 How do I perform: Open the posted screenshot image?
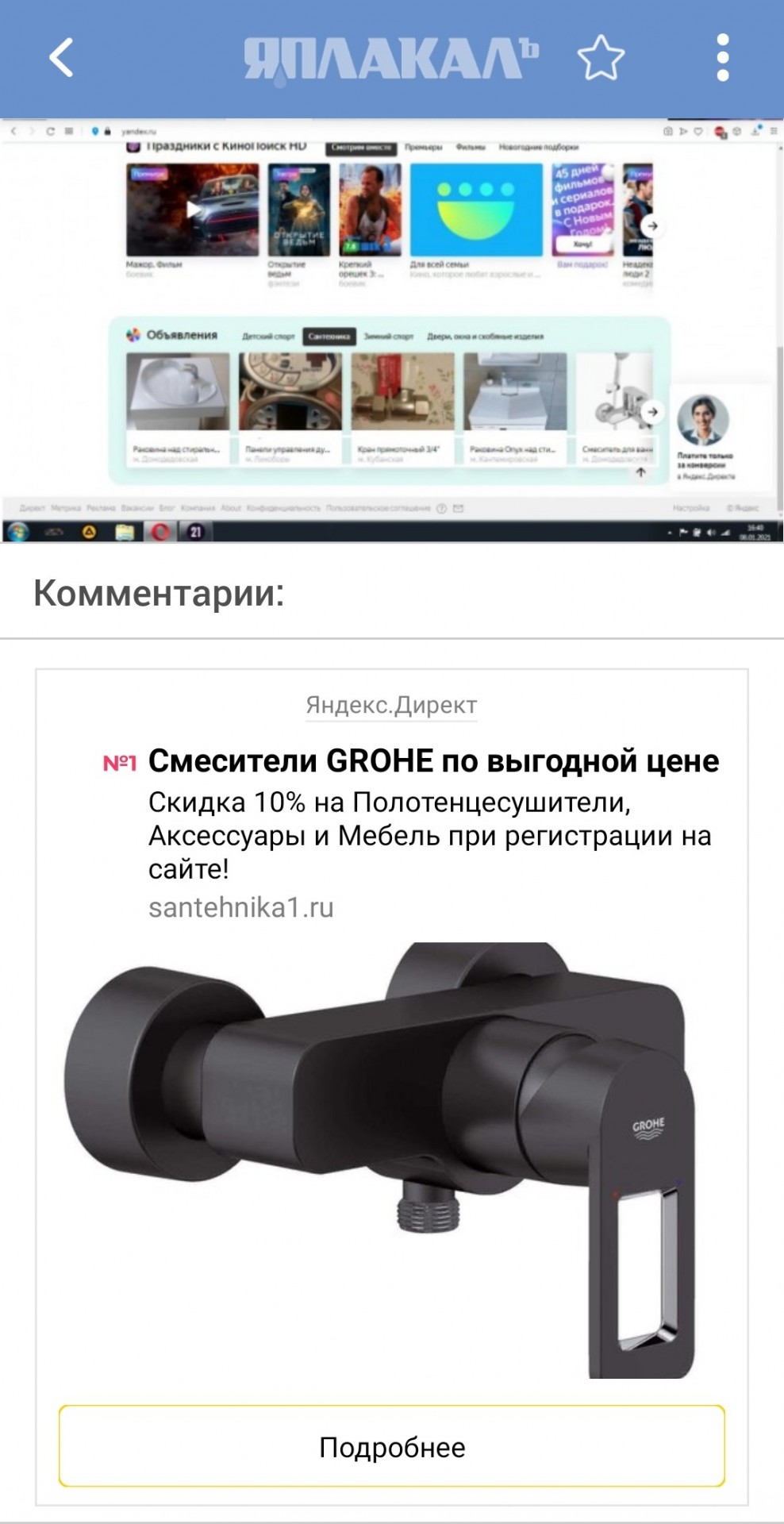[392, 331]
